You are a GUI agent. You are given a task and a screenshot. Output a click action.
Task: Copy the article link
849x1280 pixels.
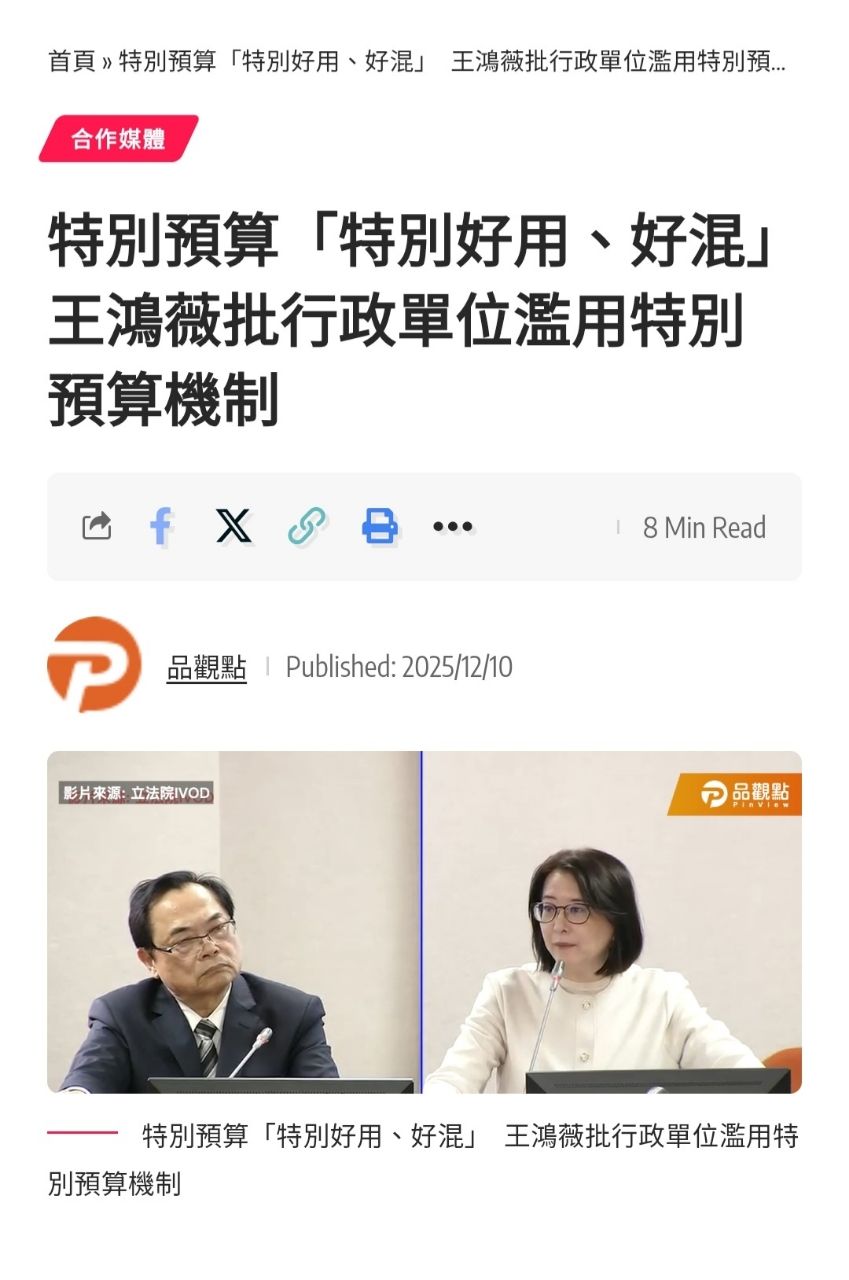coord(307,526)
